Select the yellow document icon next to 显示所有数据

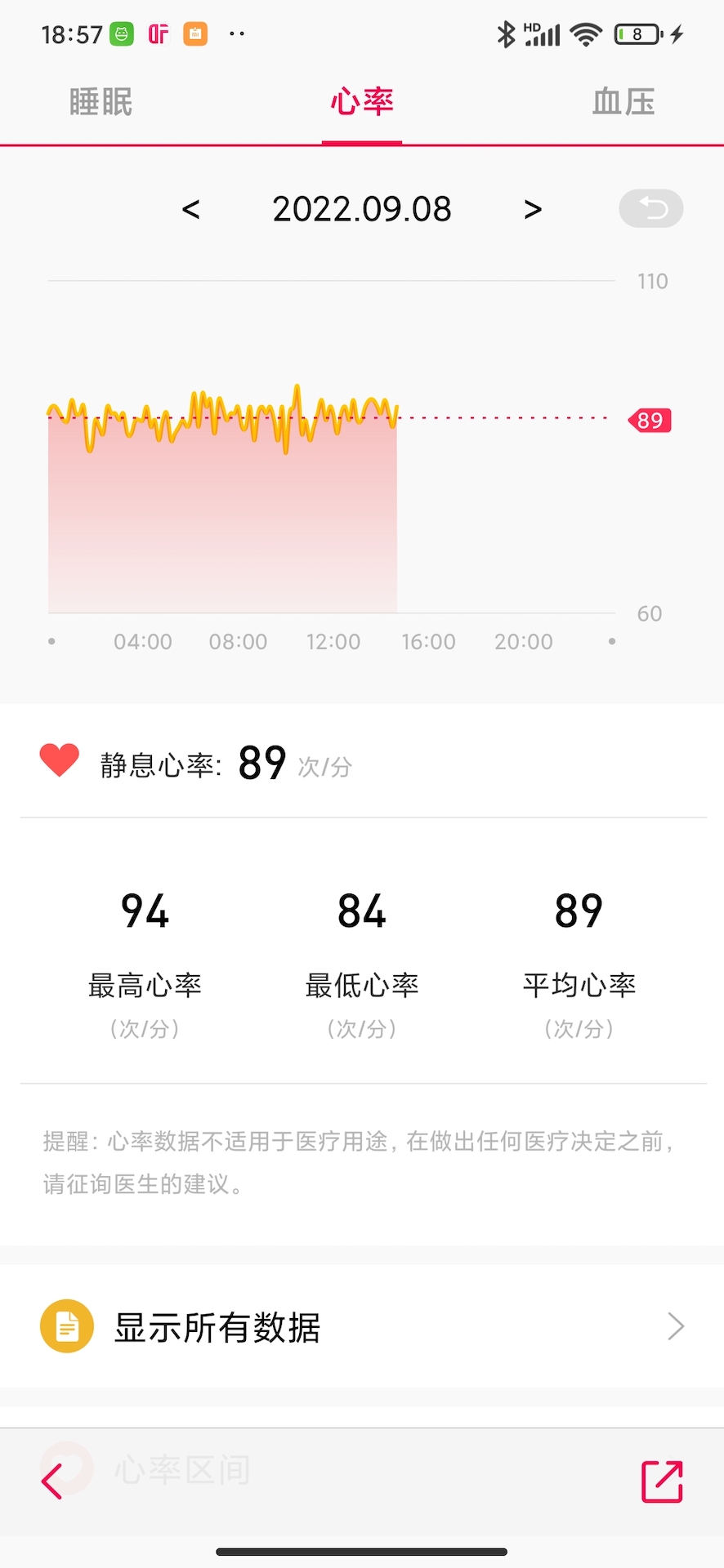click(x=66, y=1325)
